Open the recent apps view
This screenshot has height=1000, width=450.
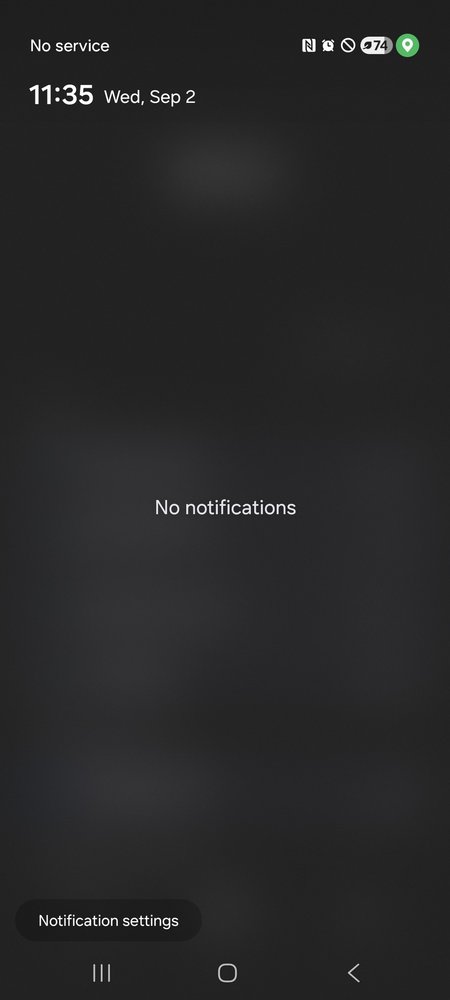coord(101,973)
